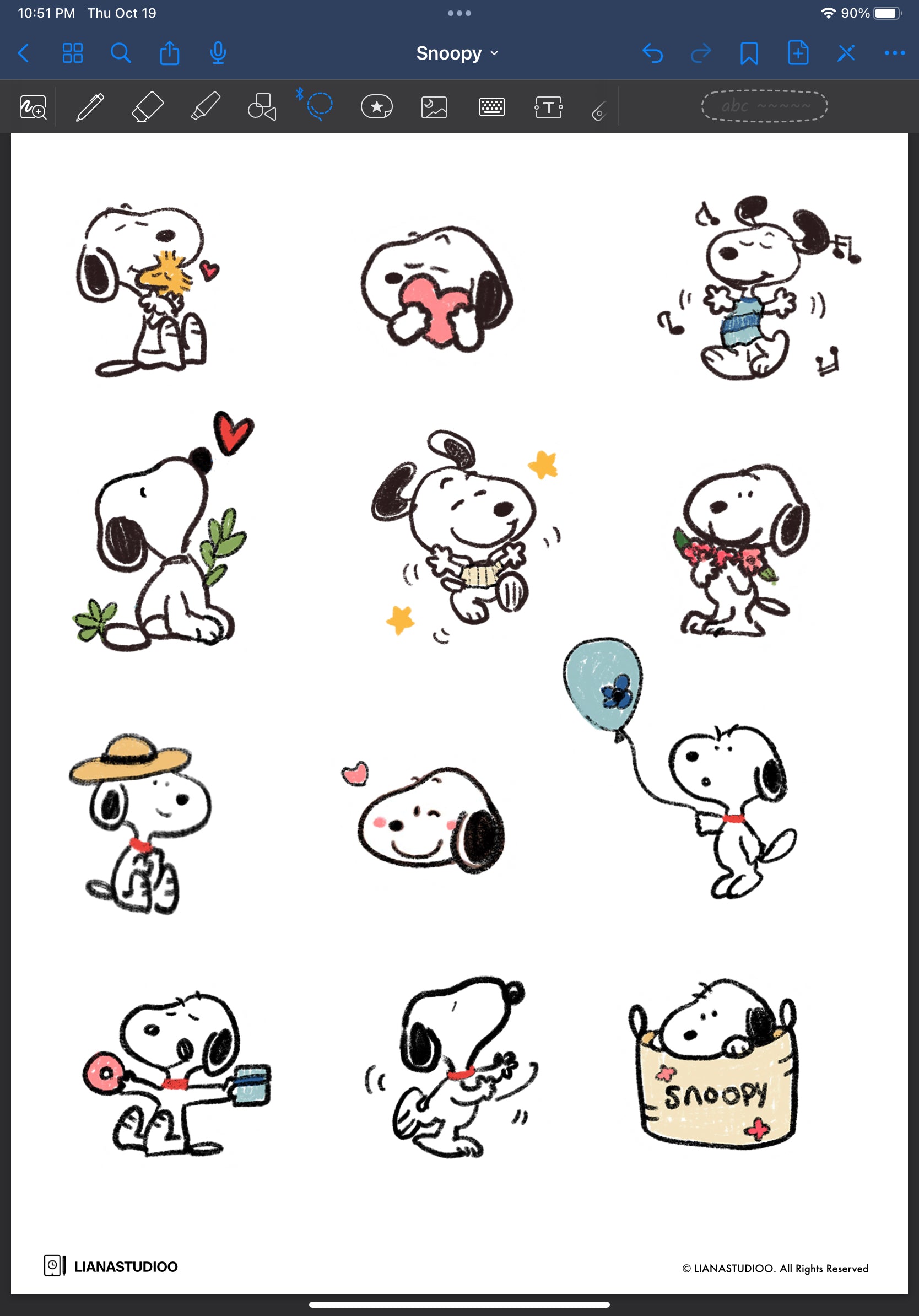The height and width of the screenshot is (1316, 919).
Task: Undo the last action
Action: coord(652,53)
